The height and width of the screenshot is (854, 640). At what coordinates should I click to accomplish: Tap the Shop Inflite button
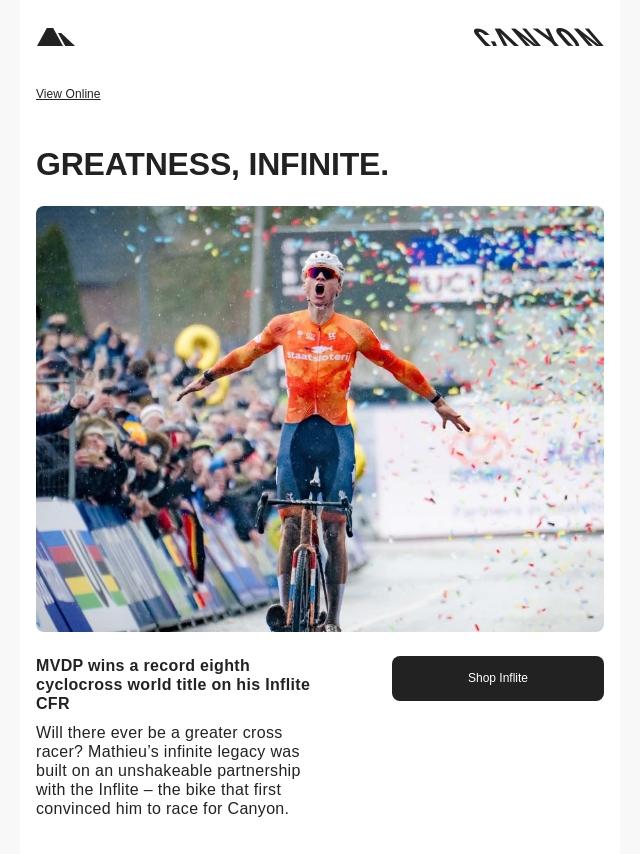pos(497,678)
